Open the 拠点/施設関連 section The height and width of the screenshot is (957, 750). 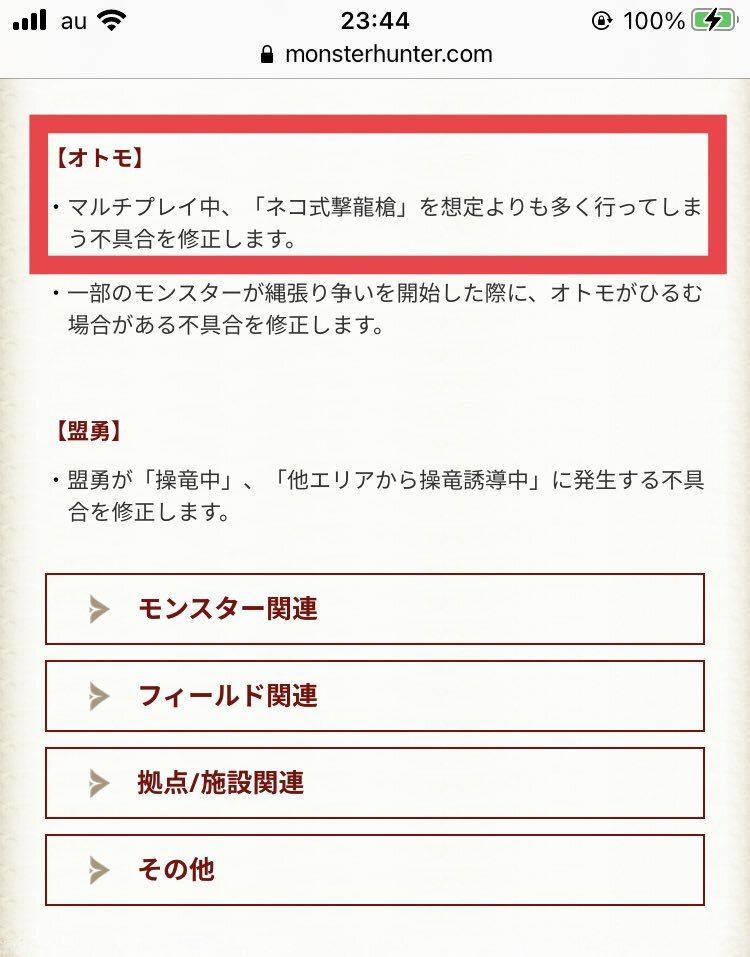(375, 783)
